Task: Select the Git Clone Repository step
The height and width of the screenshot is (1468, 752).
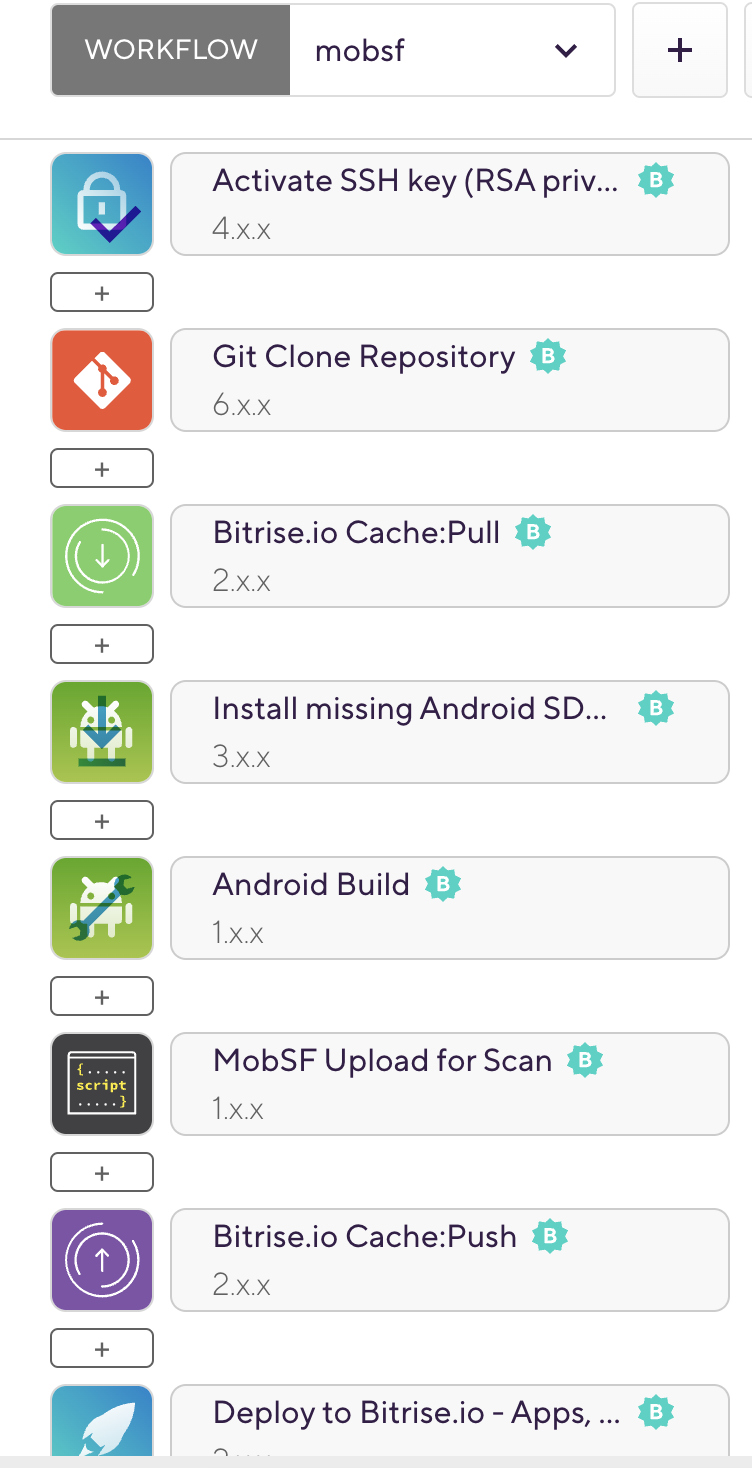Action: coord(450,380)
